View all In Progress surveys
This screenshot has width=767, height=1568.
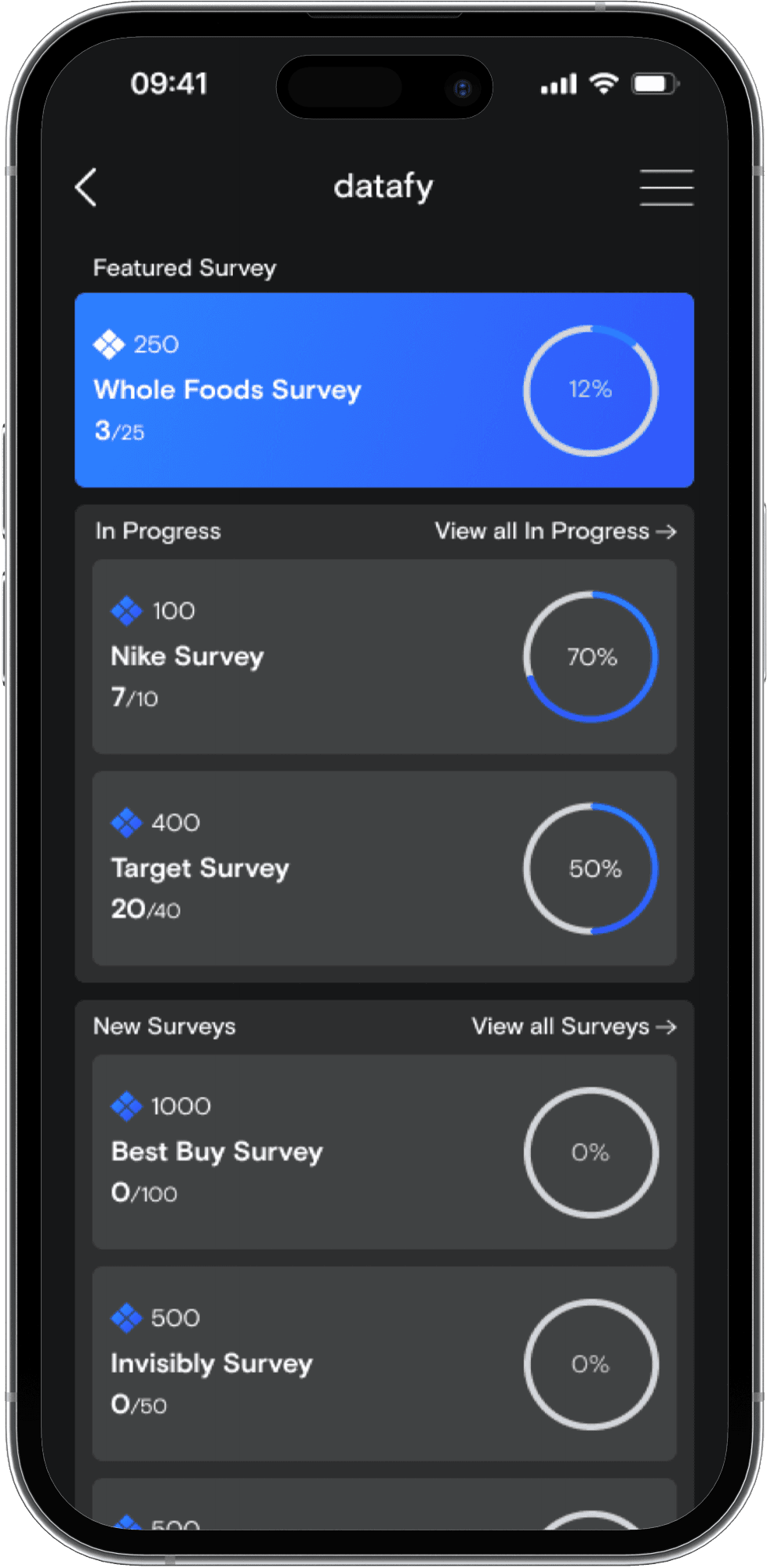(x=555, y=531)
